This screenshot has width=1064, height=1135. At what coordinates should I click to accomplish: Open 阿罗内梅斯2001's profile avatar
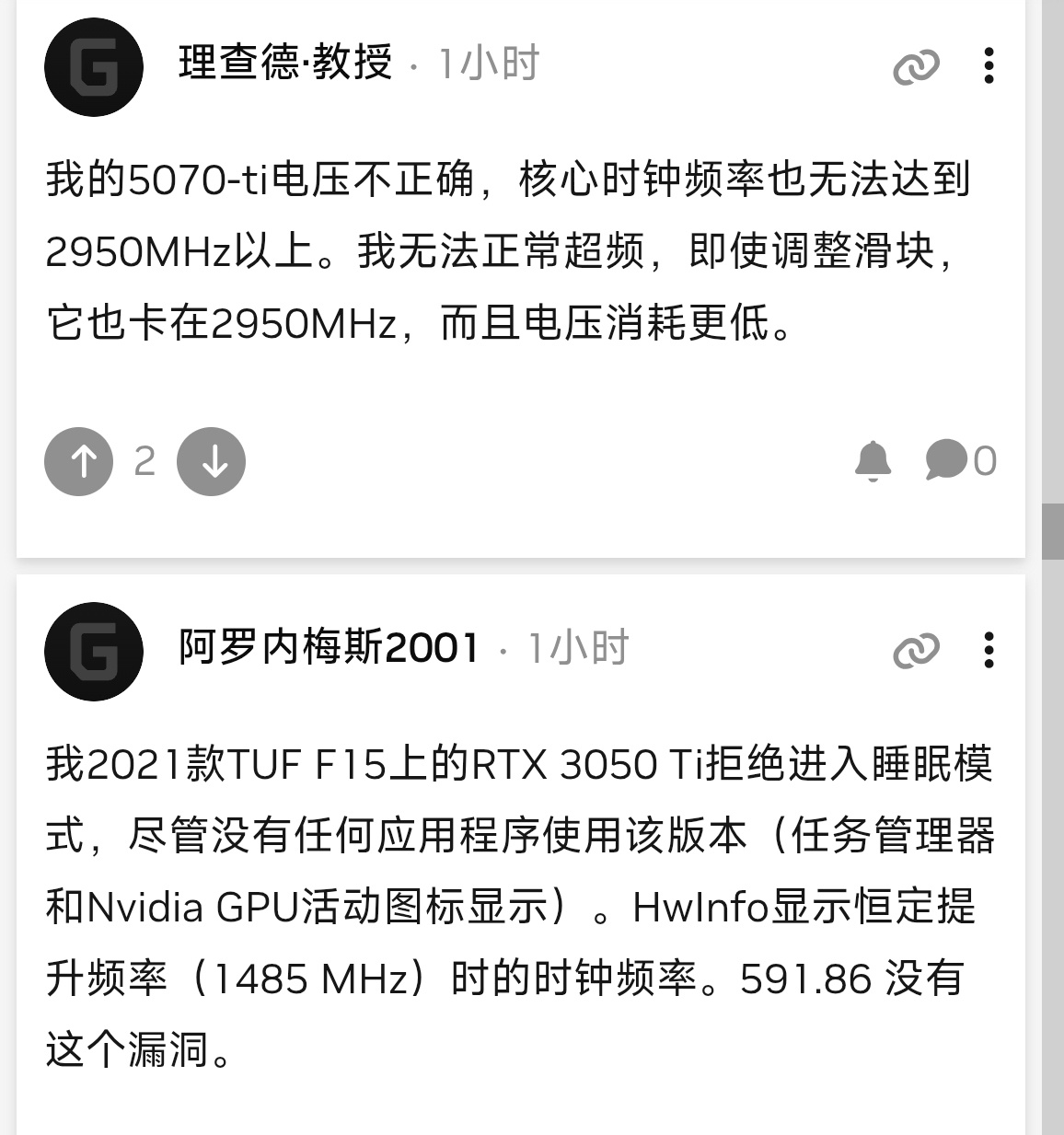click(94, 651)
